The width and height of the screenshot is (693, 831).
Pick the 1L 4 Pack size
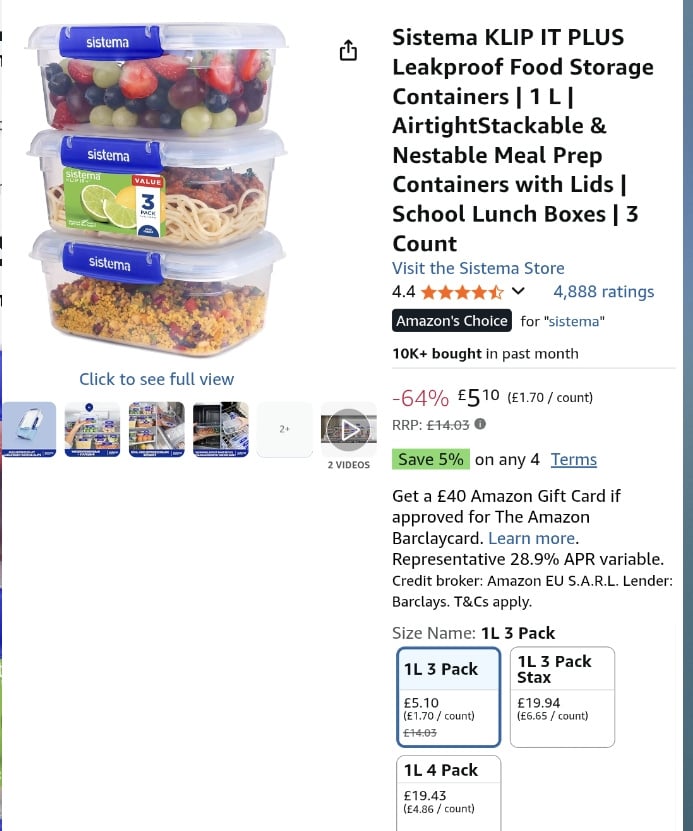pyautogui.click(x=448, y=790)
